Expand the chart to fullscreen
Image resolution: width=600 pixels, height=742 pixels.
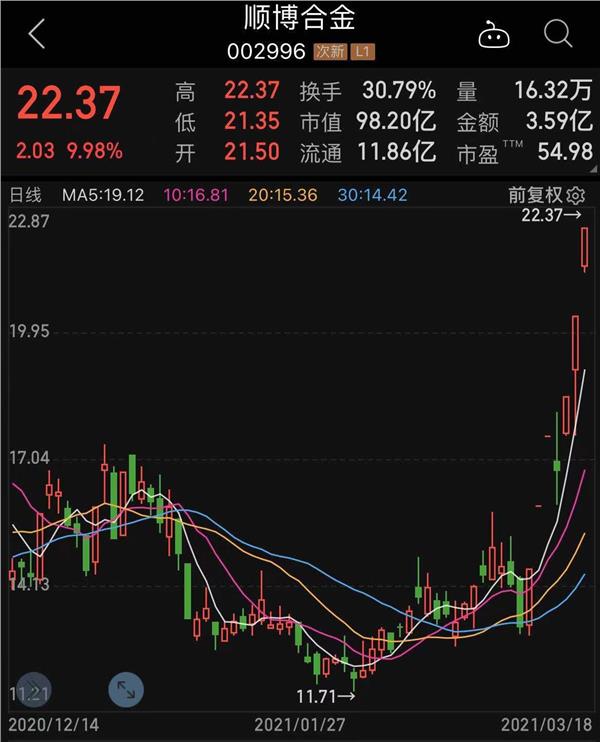tap(126, 689)
